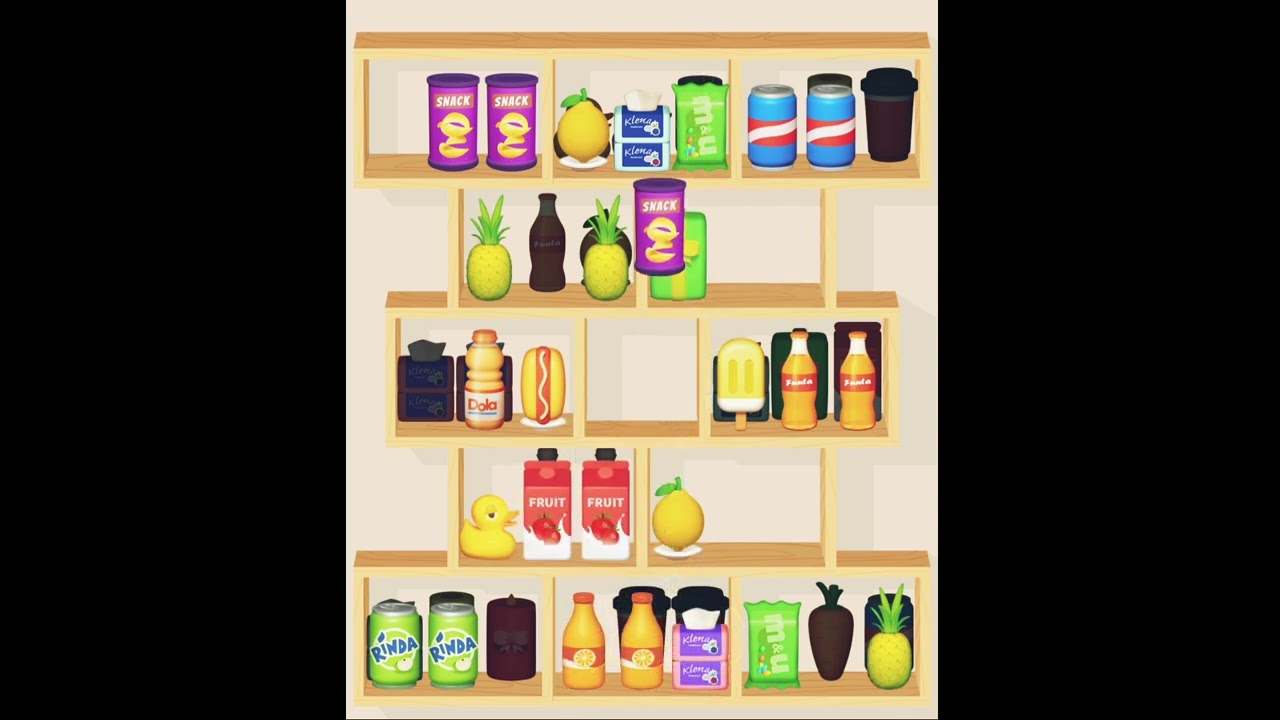The height and width of the screenshot is (720, 1280).
Task: Select the dark cola bottle between pineapples
Action: 547,245
